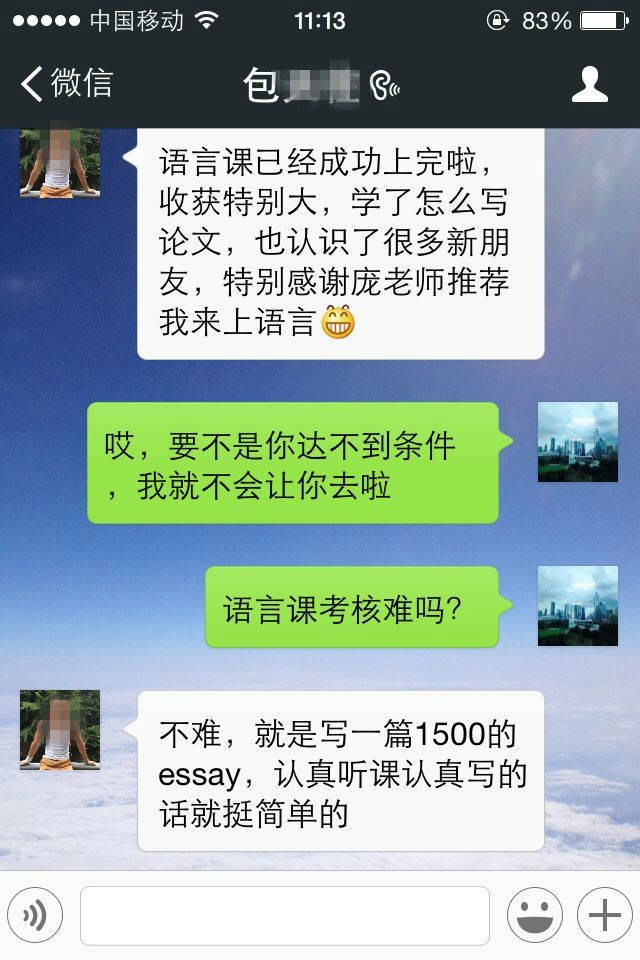Viewport: 640px width, 960px height.
Task: Open the emoji sticker panel
Action: 534,915
